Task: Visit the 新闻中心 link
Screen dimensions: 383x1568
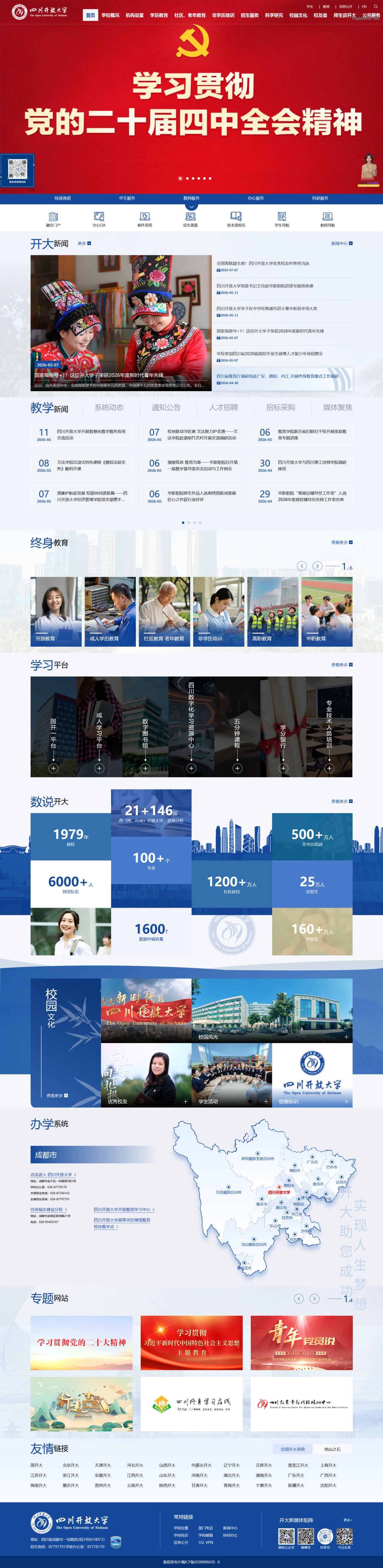Action: pyautogui.click(x=342, y=244)
